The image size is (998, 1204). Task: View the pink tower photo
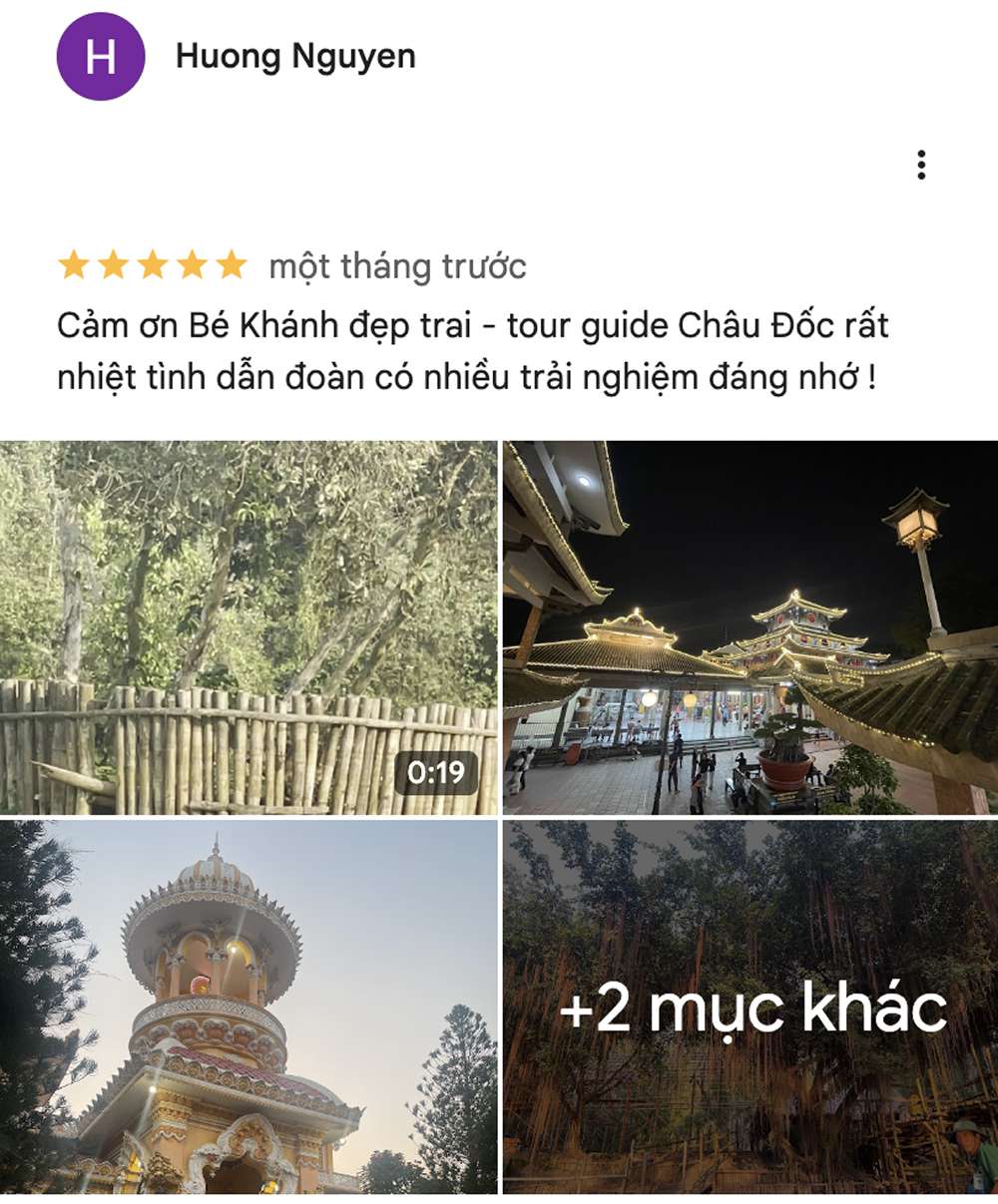[x=249, y=1006]
